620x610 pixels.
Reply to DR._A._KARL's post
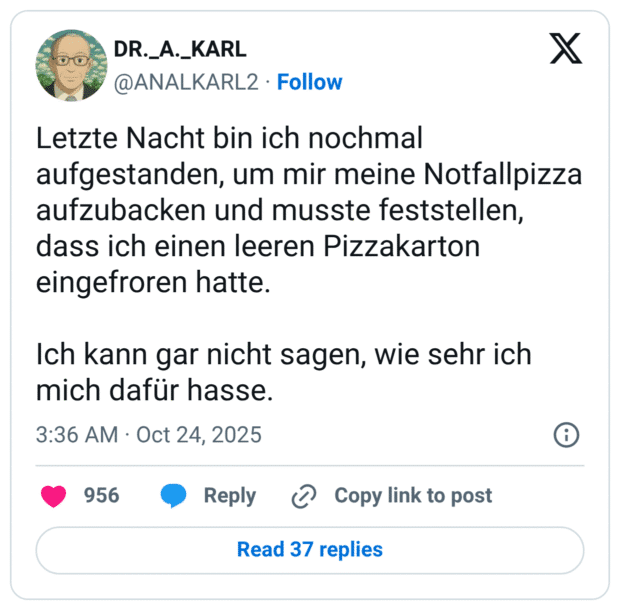click(210, 495)
